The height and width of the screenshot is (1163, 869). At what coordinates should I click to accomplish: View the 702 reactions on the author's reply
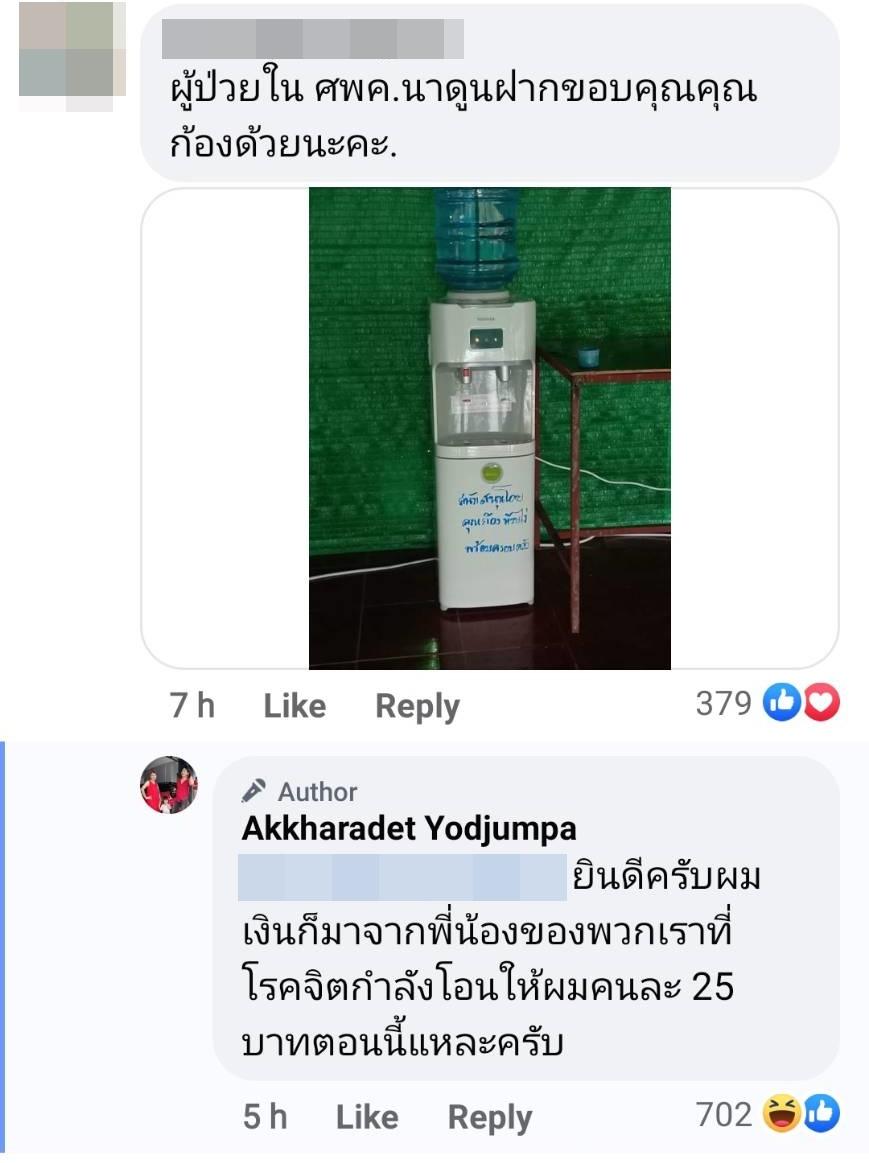pos(767,1114)
